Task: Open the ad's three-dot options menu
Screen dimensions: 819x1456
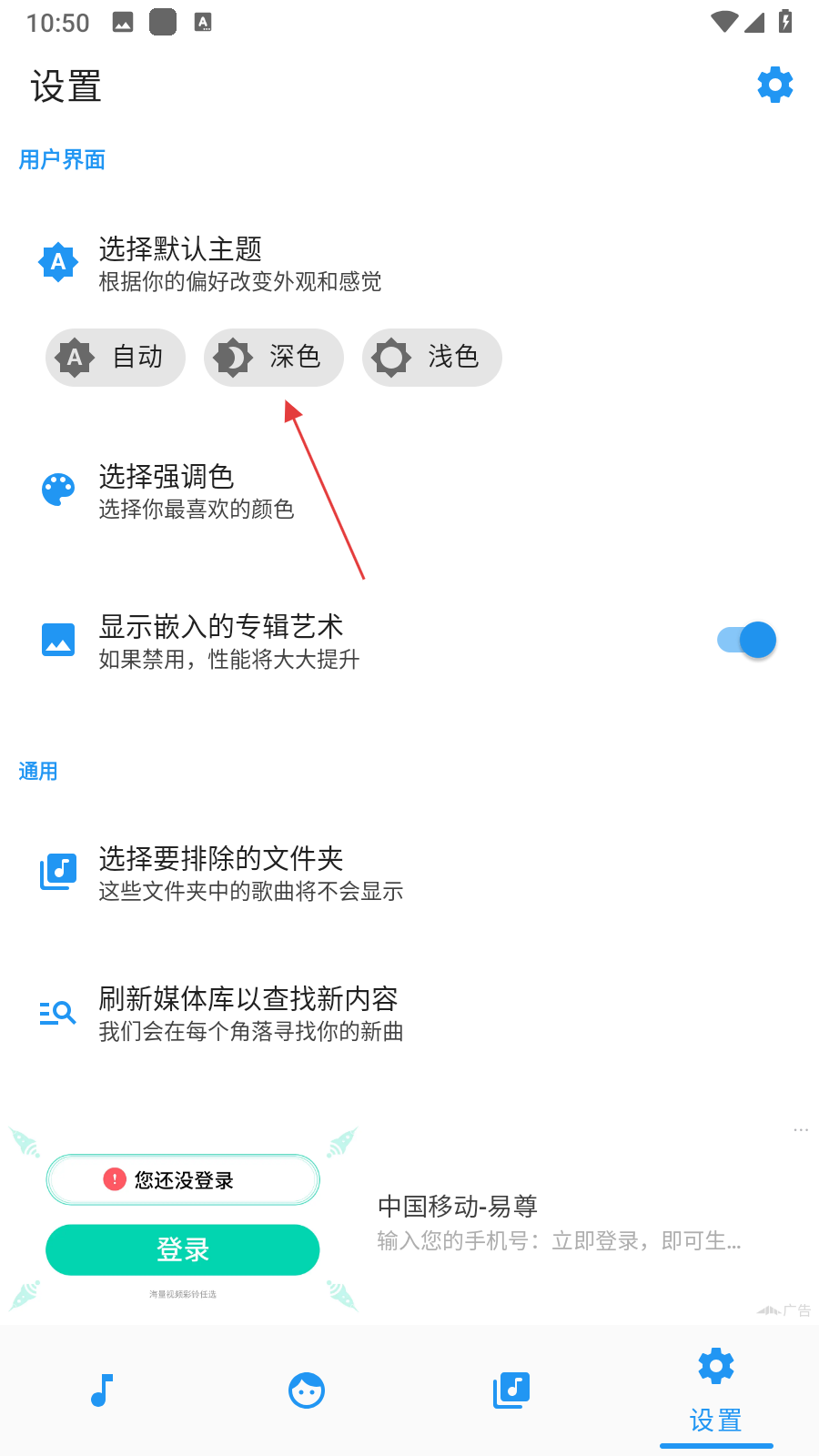Action: 800,1130
